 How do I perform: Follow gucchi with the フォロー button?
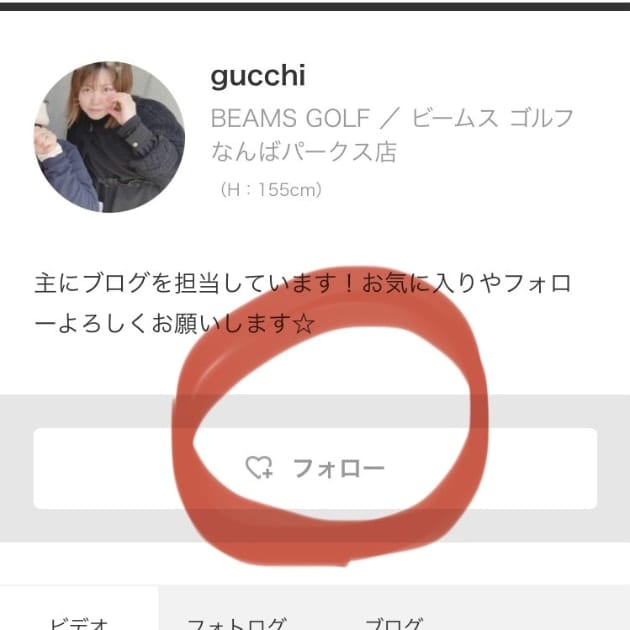pyautogui.click(x=315, y=468)
